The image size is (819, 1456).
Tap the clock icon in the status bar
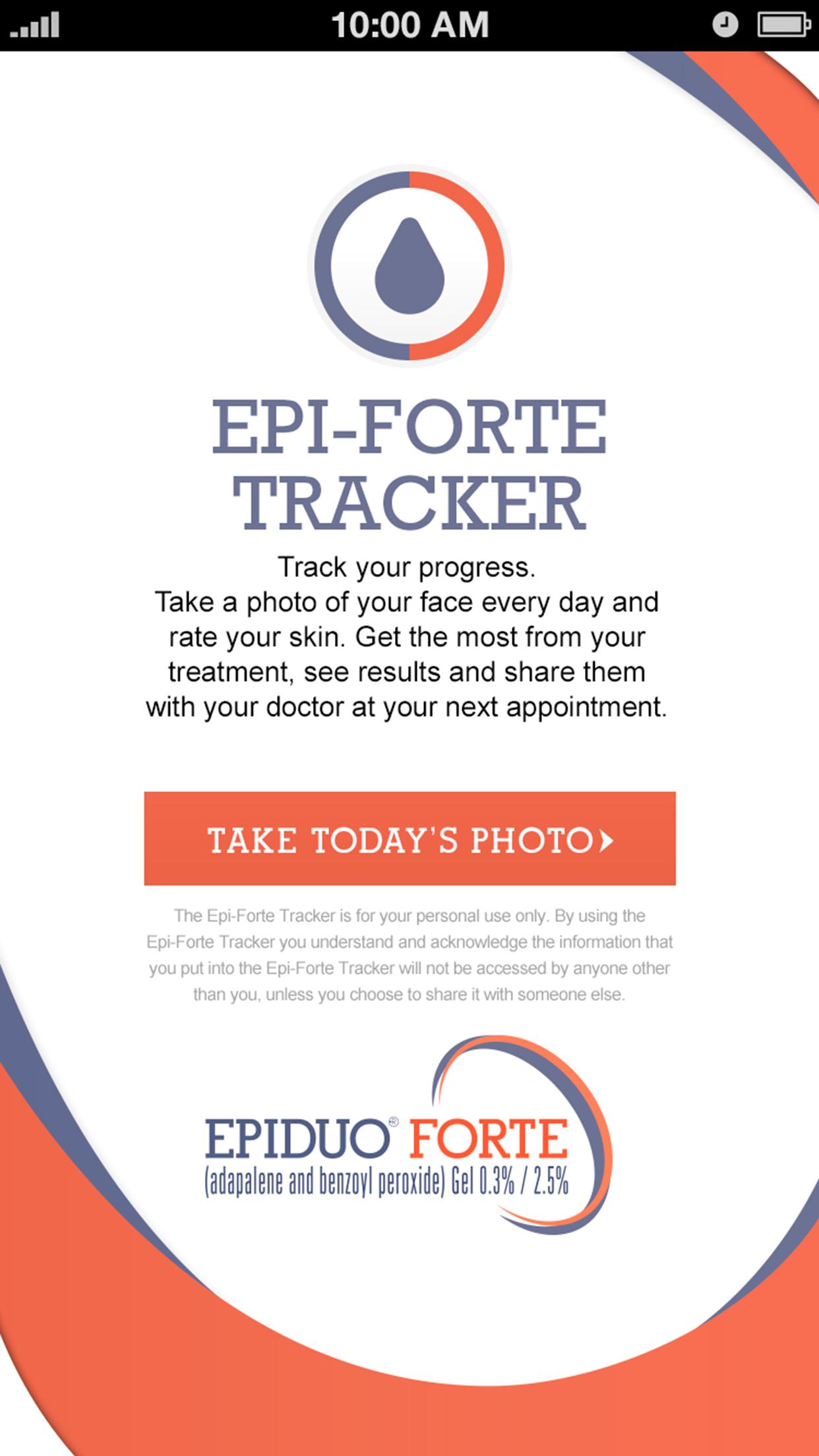[723, 25]
